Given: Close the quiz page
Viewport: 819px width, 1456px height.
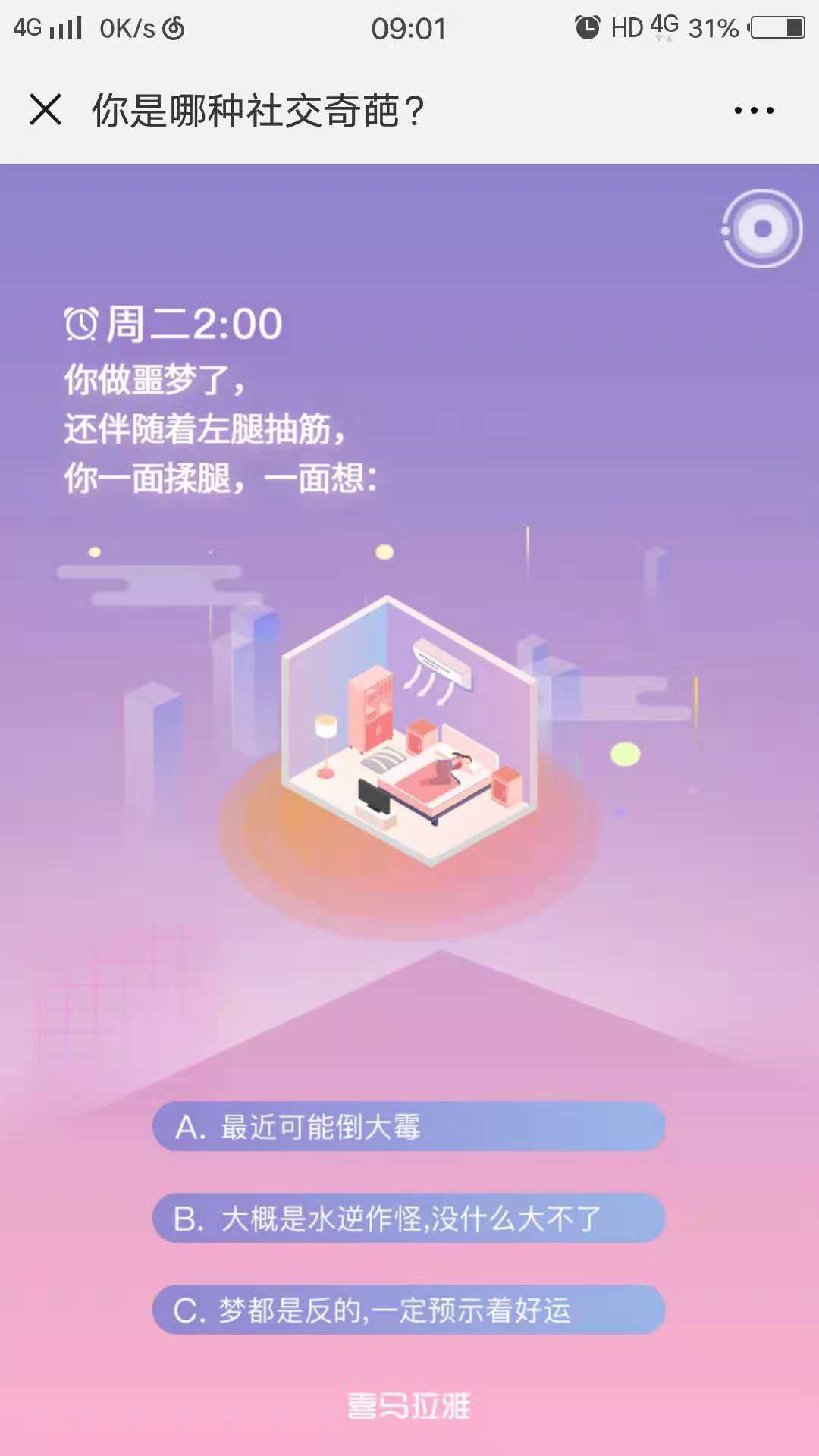Looking at the screenshot, I should click(x=45, y=110).
